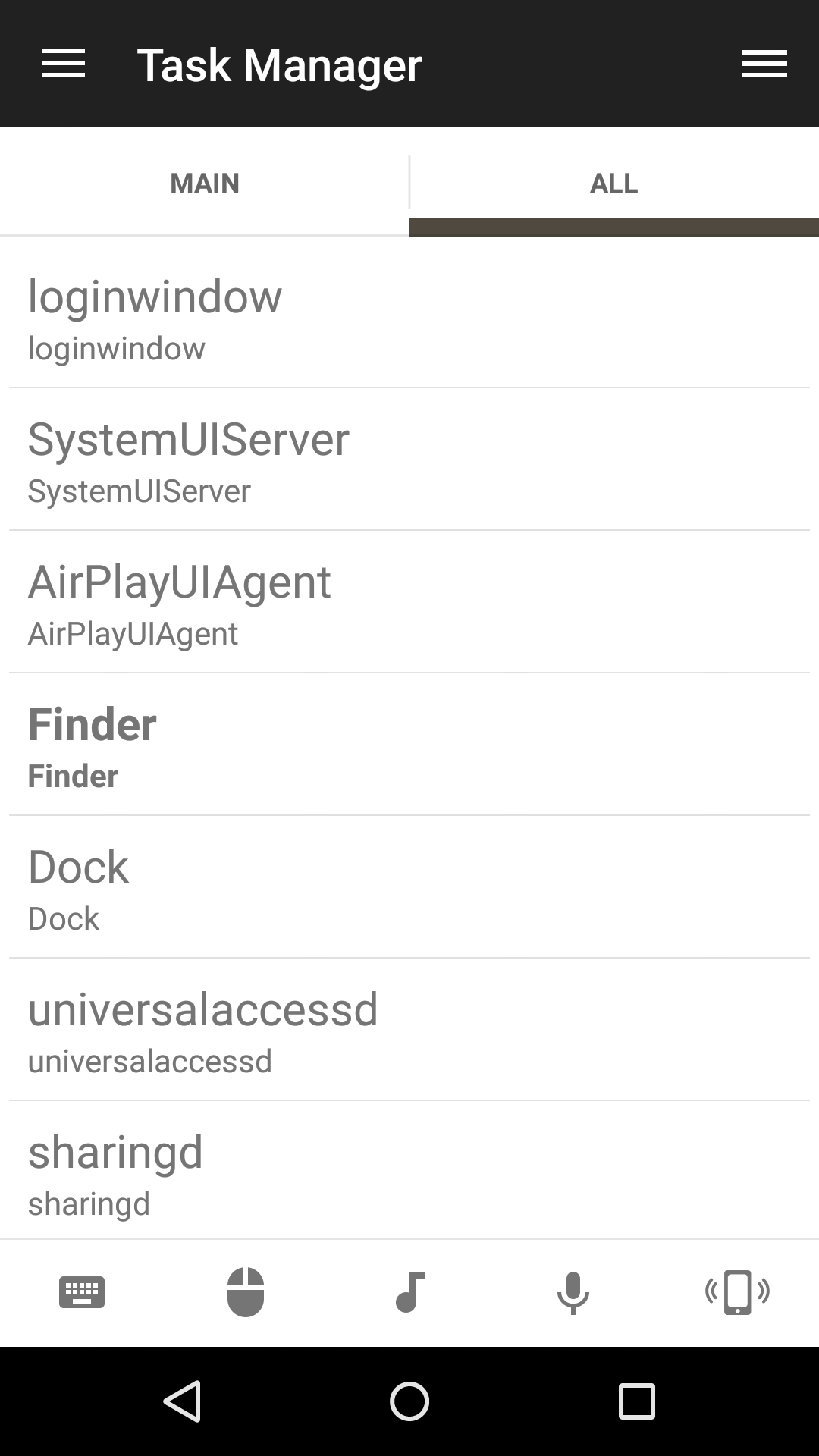Open the music note media control
The width and height of the screenshot is (819, 1456).
[410, 1291]
